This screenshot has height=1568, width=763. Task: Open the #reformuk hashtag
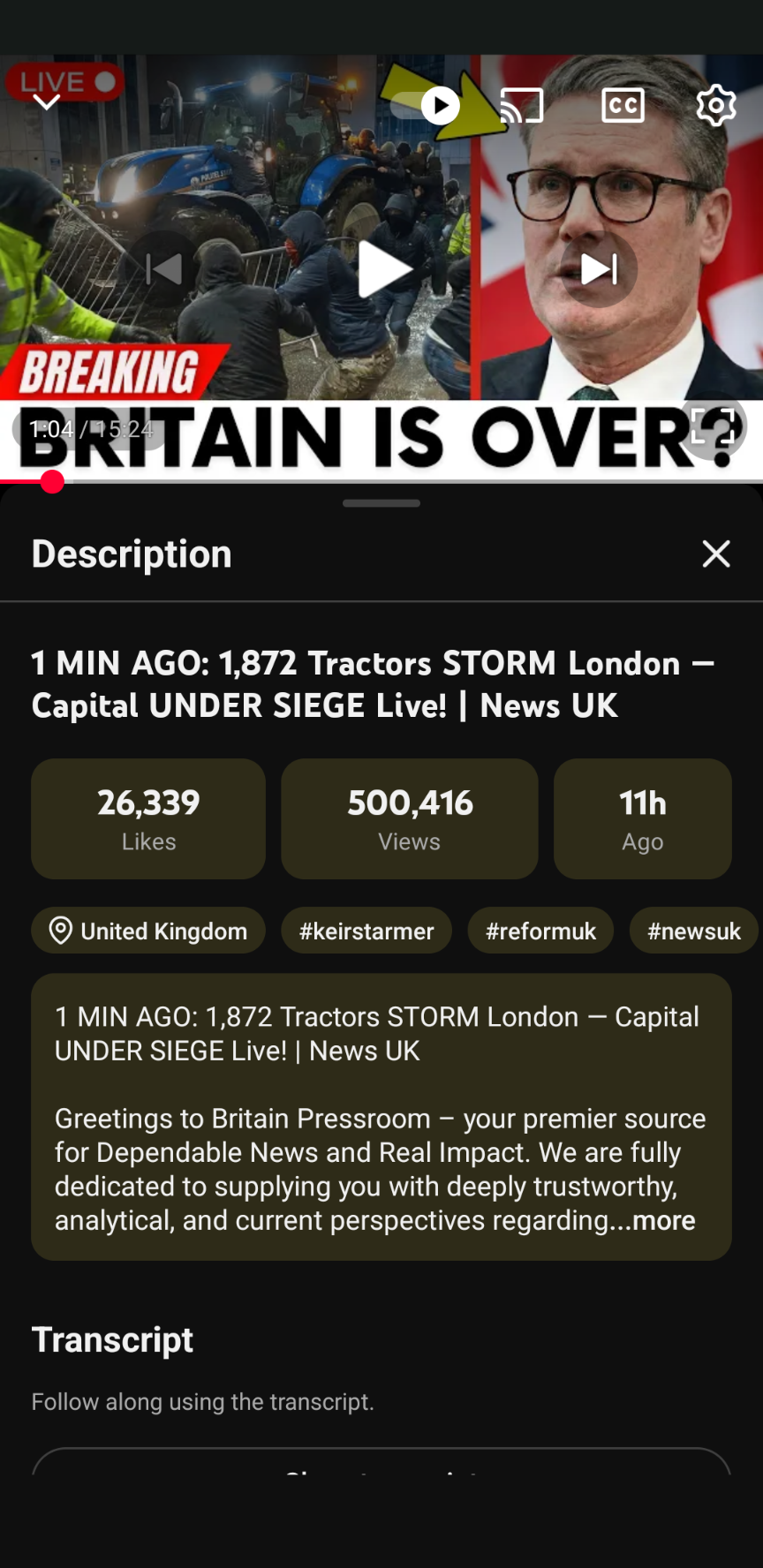coord(540,931)
